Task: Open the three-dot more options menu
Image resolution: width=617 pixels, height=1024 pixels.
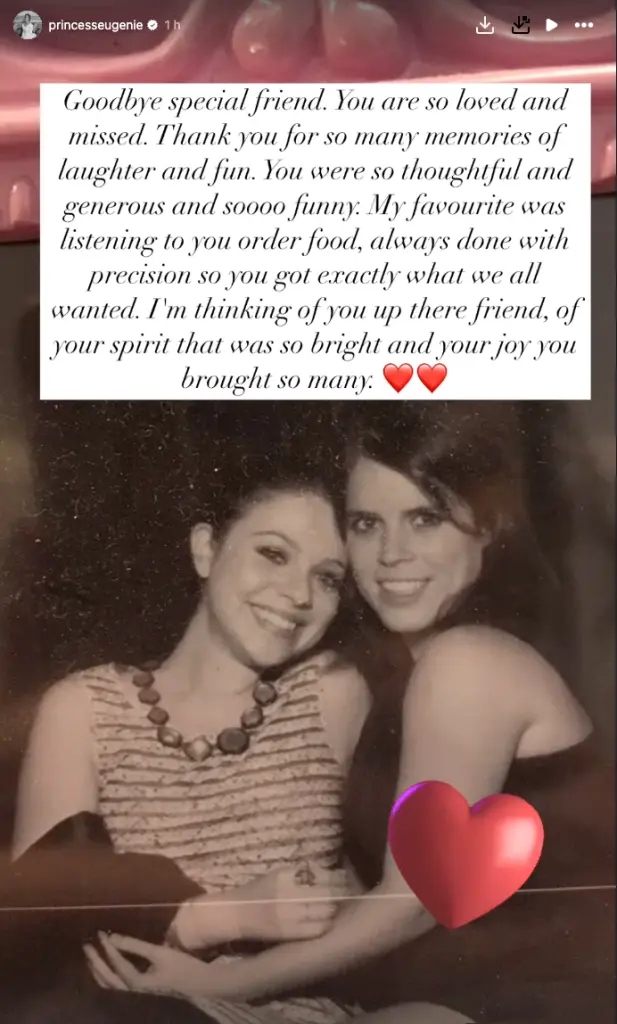Action: [x=584, y=25]
